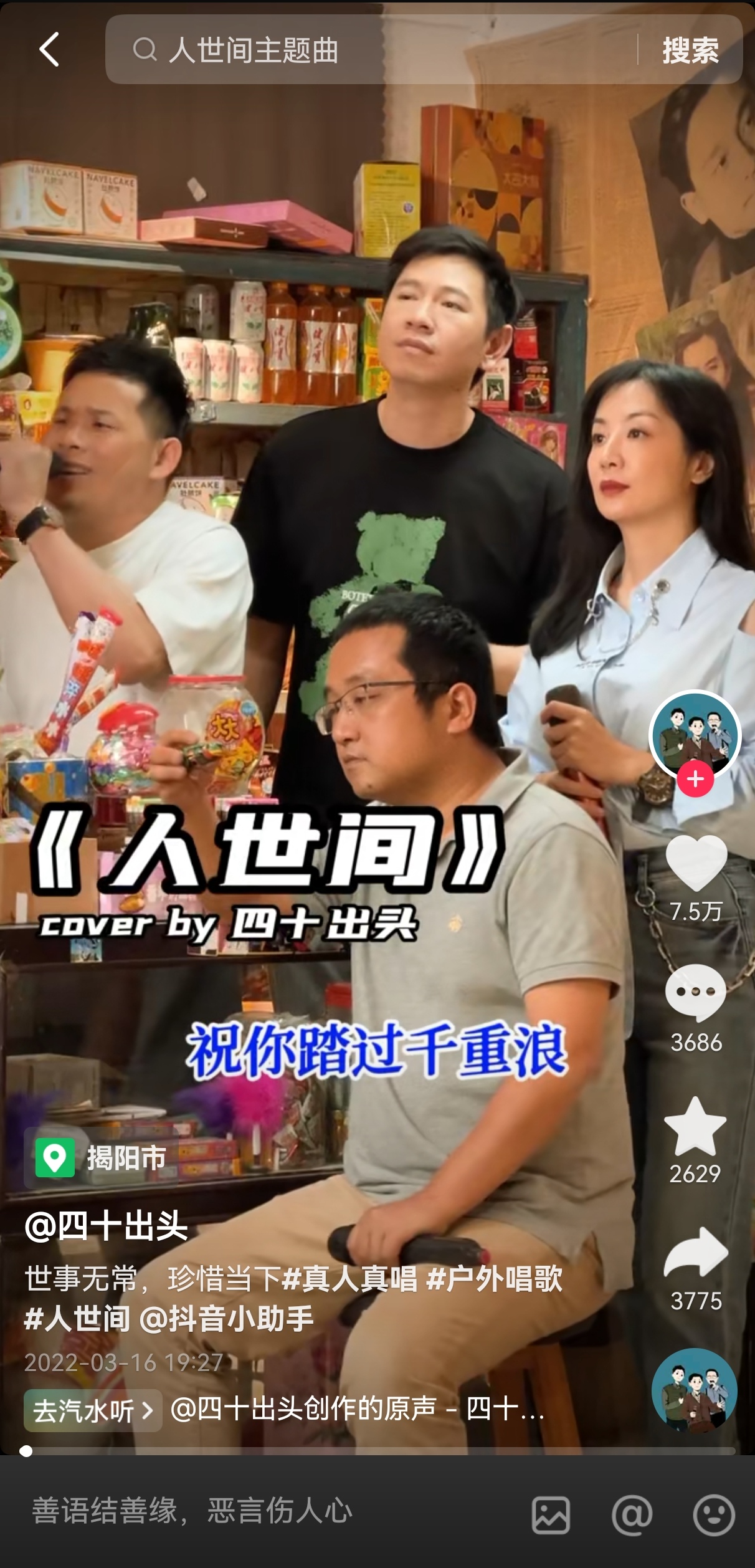The width and height of the screenshot is (755, 1568).
Task: Tap the 搜索 button
Action: click(690, 50)
